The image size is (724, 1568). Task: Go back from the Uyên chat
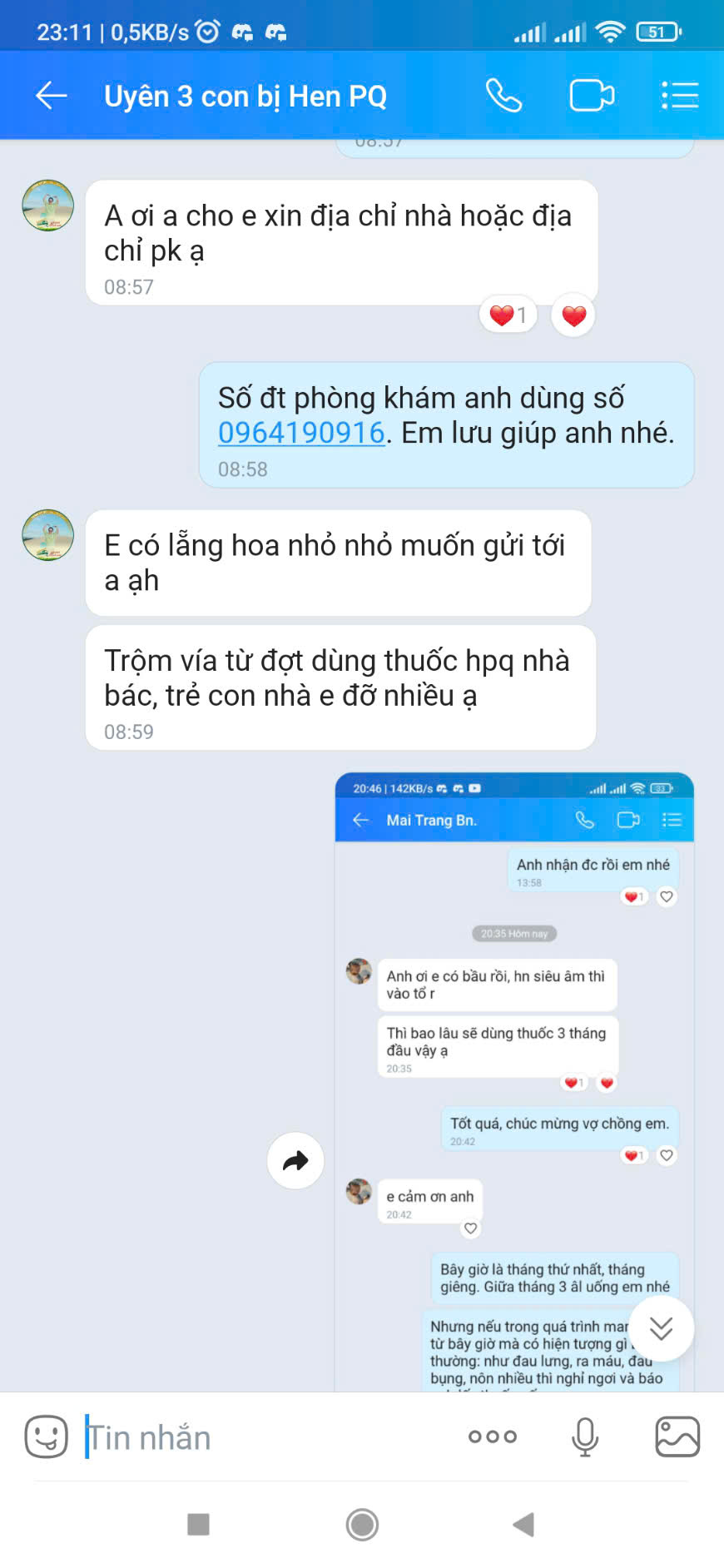(51, 96)
